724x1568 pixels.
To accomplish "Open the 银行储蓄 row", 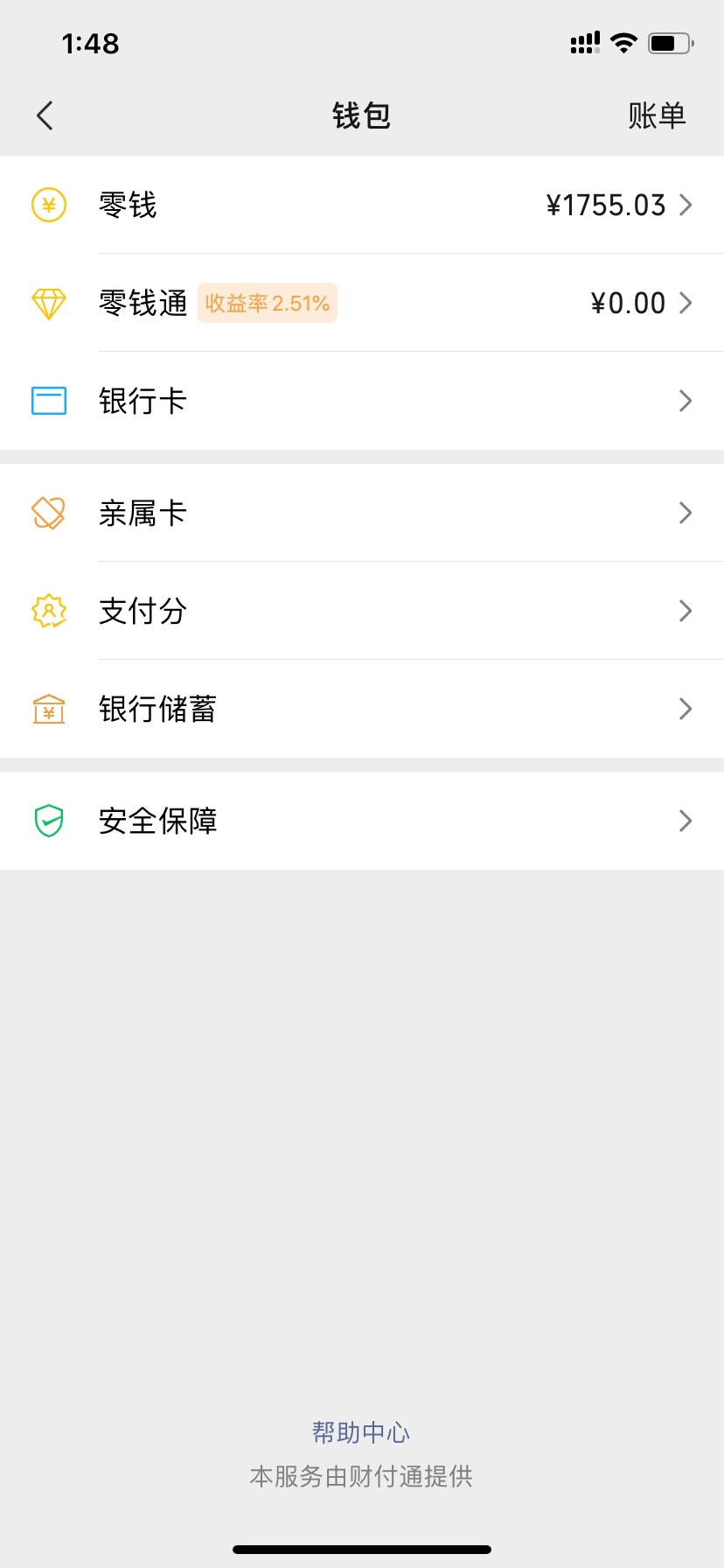I will [362, 709].
